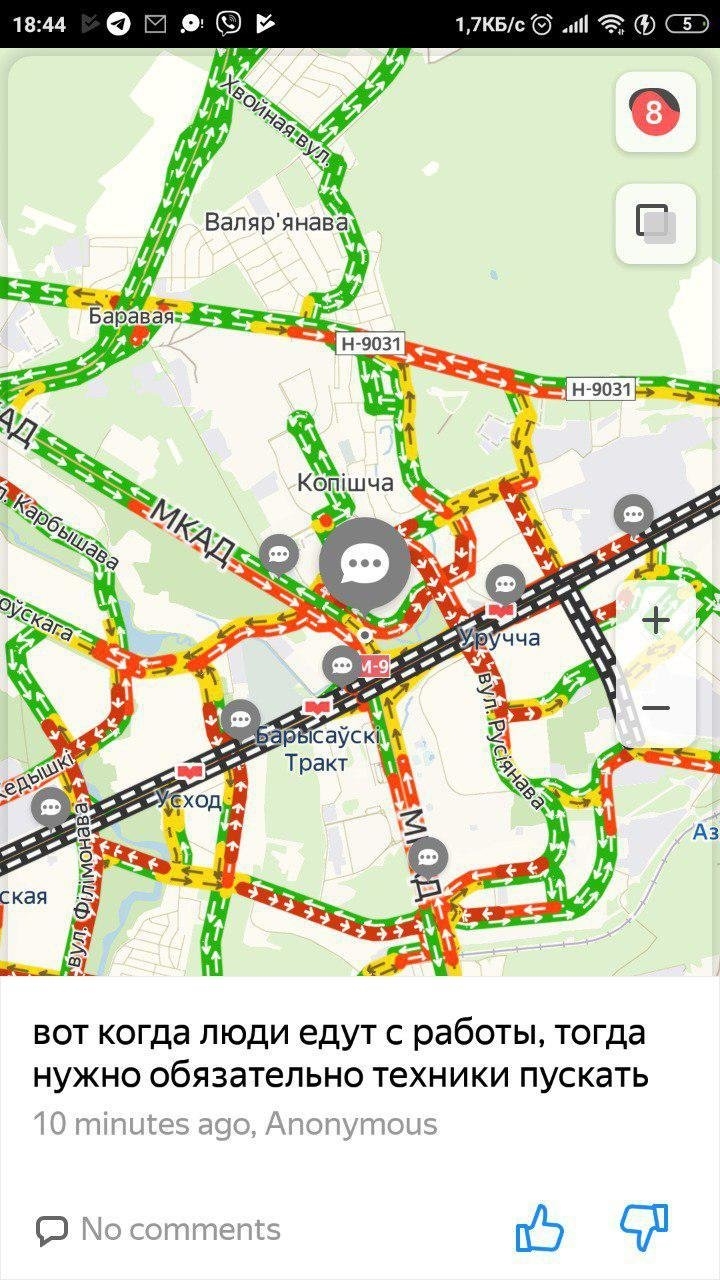
Task: Open the traffic level 8 indicator
Action: (x=655, y=111)
